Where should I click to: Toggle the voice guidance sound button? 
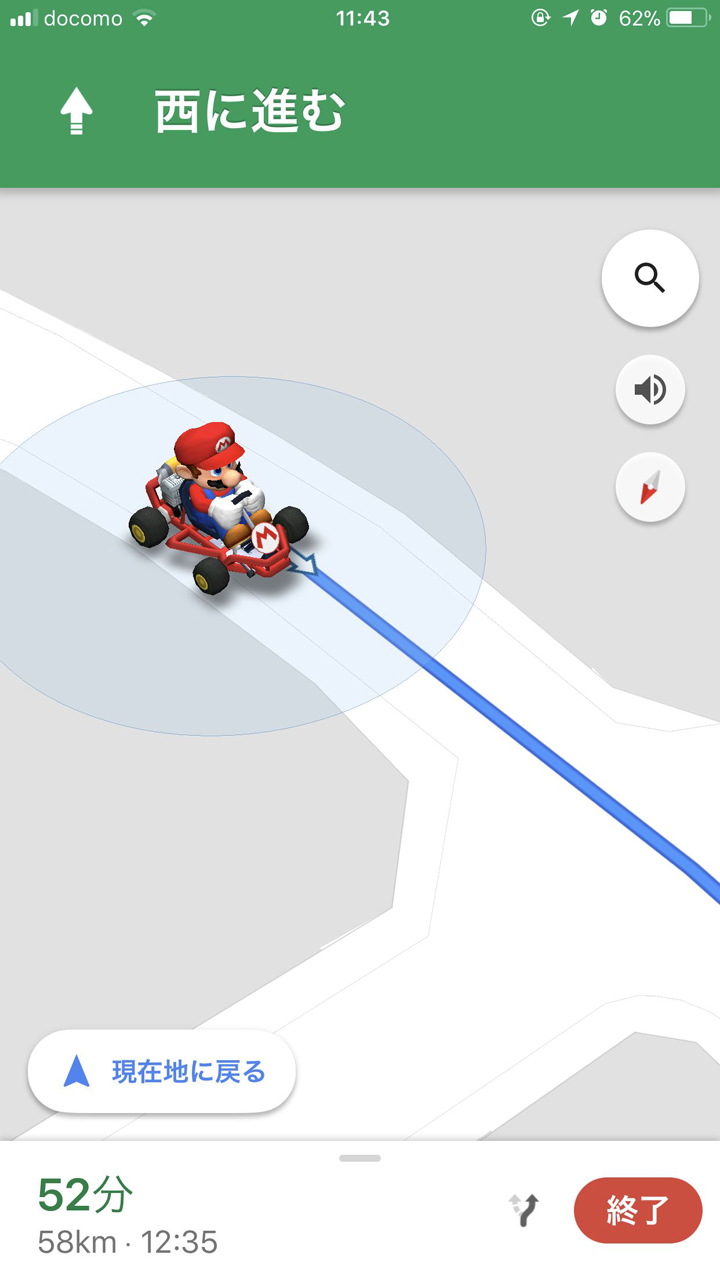click(x=650, y=389)
